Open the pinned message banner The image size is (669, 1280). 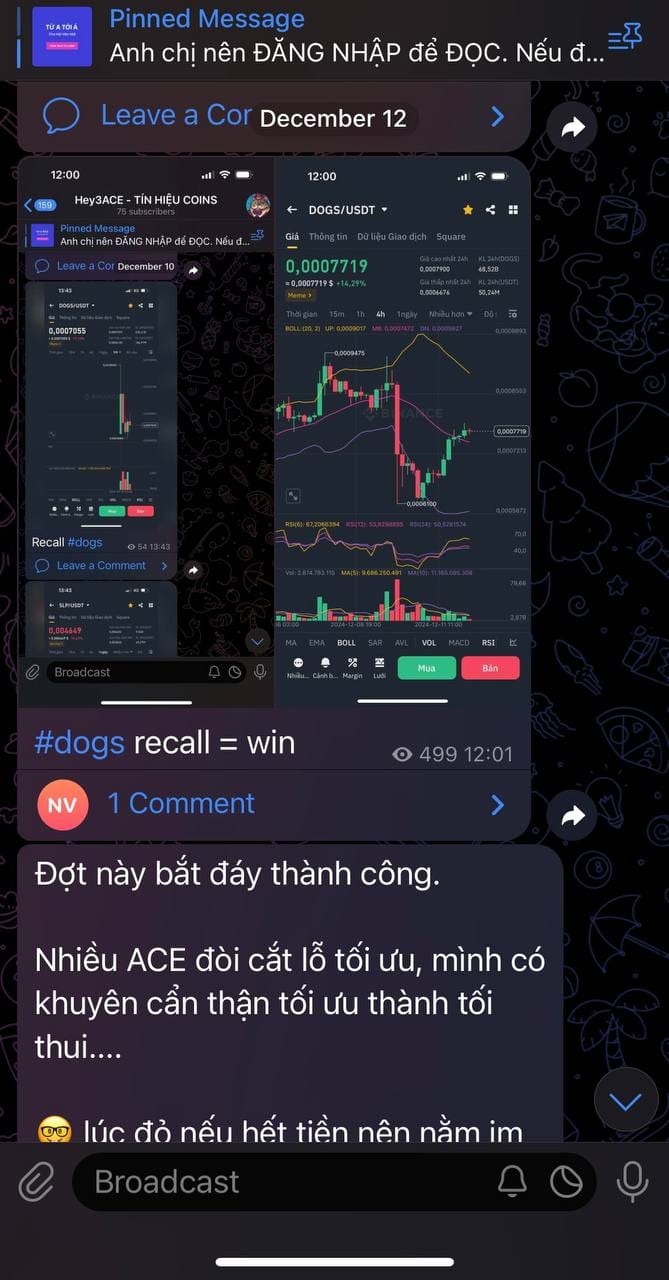pos(330,36)
